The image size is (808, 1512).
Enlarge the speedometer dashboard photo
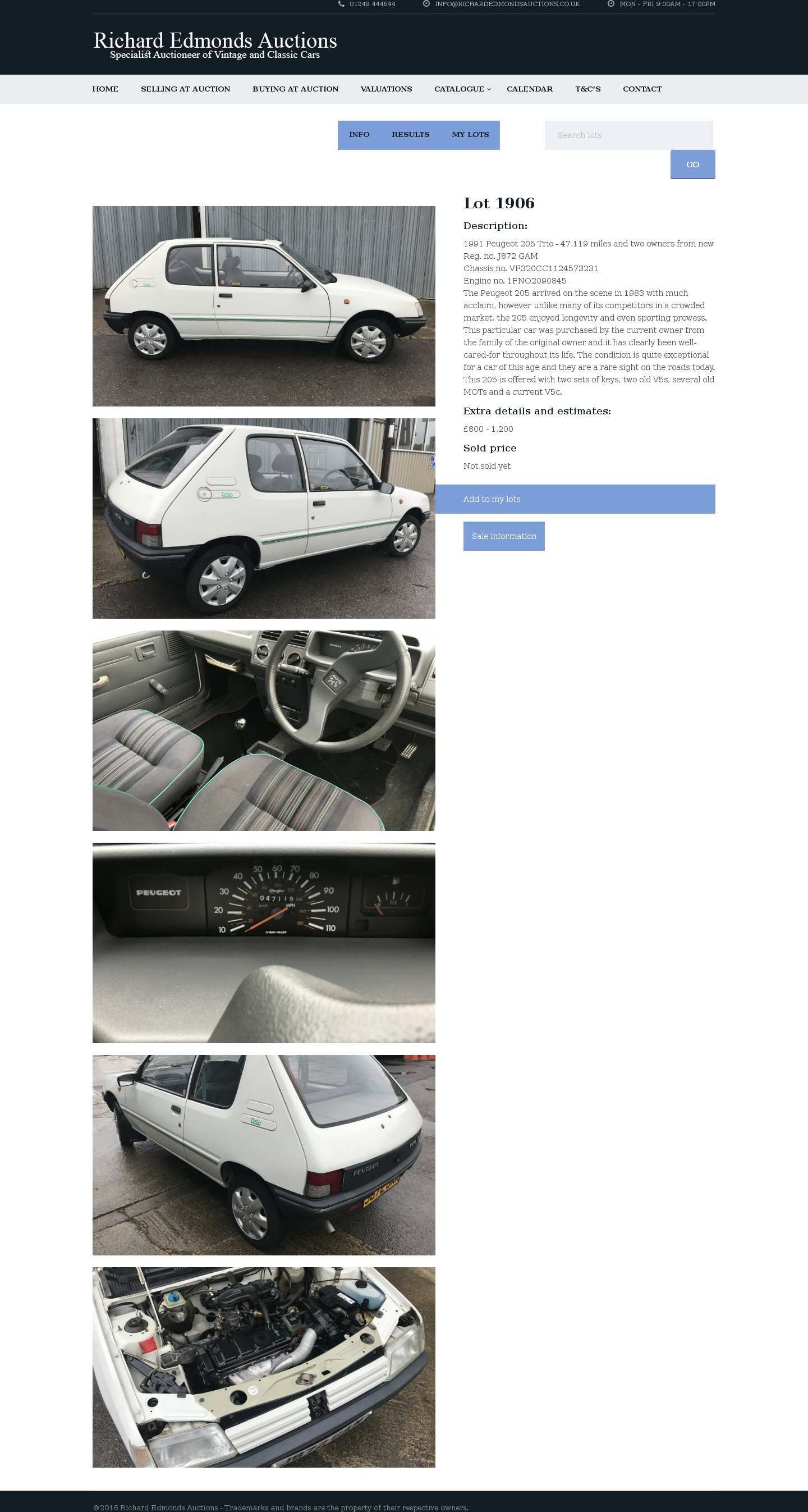point(264,943)
